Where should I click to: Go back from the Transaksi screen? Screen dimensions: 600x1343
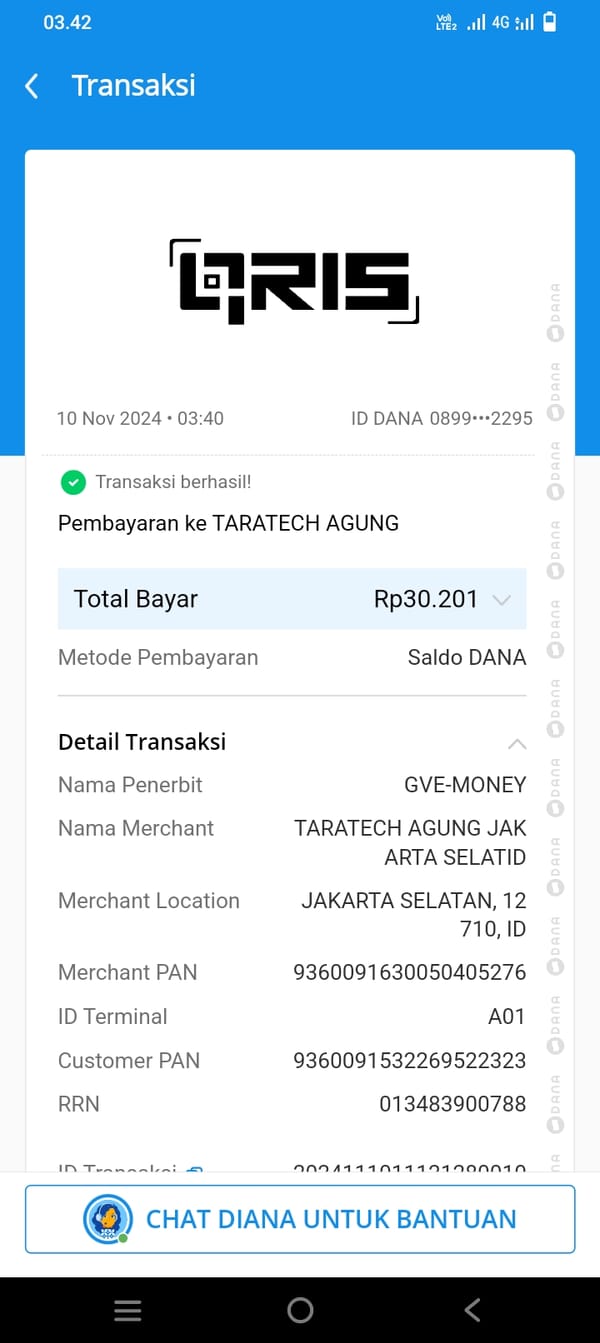(x=32, y=86)
